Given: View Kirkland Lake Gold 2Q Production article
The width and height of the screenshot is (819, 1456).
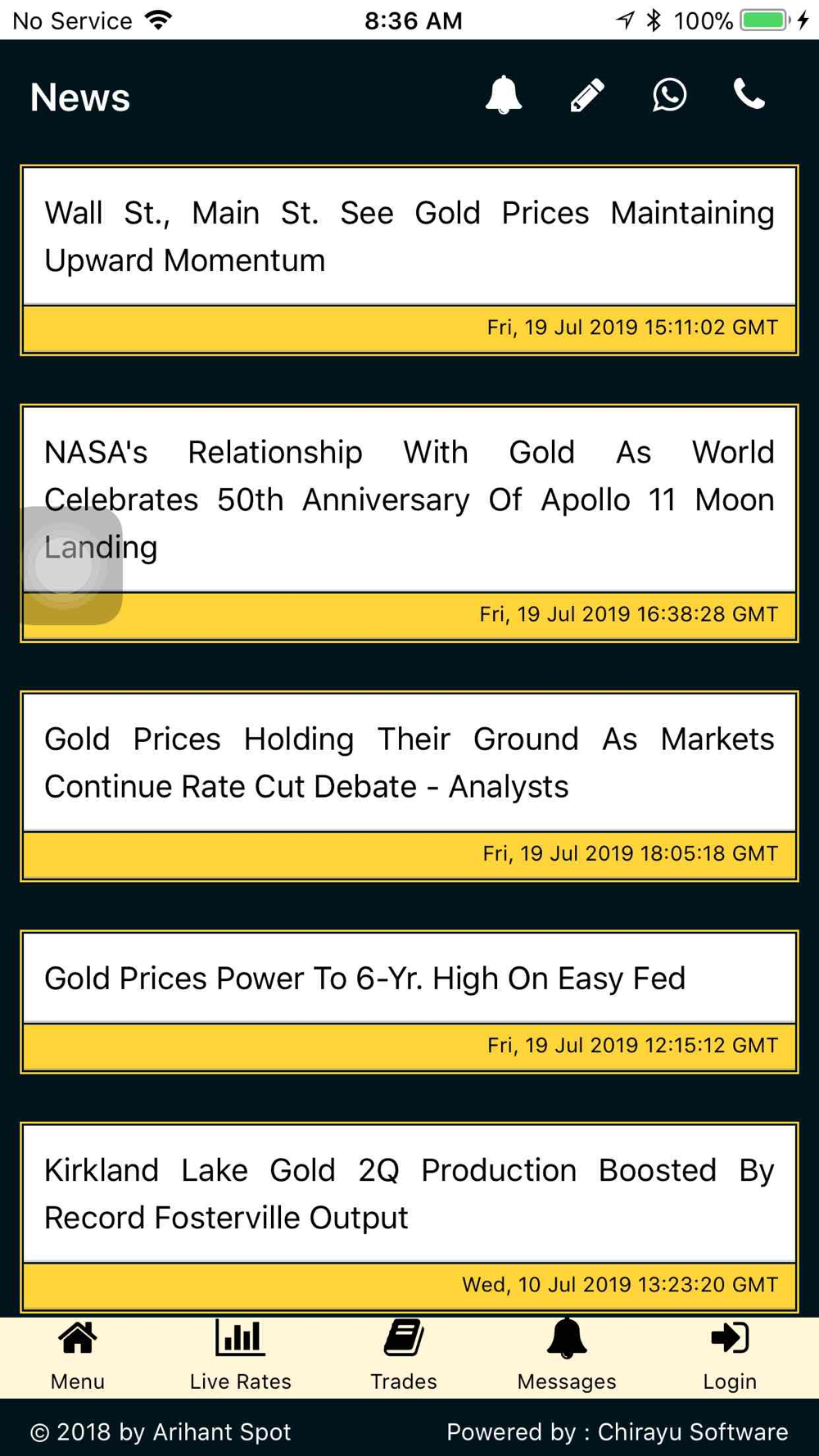Looking at the screenshot, I should (409, 1218).
